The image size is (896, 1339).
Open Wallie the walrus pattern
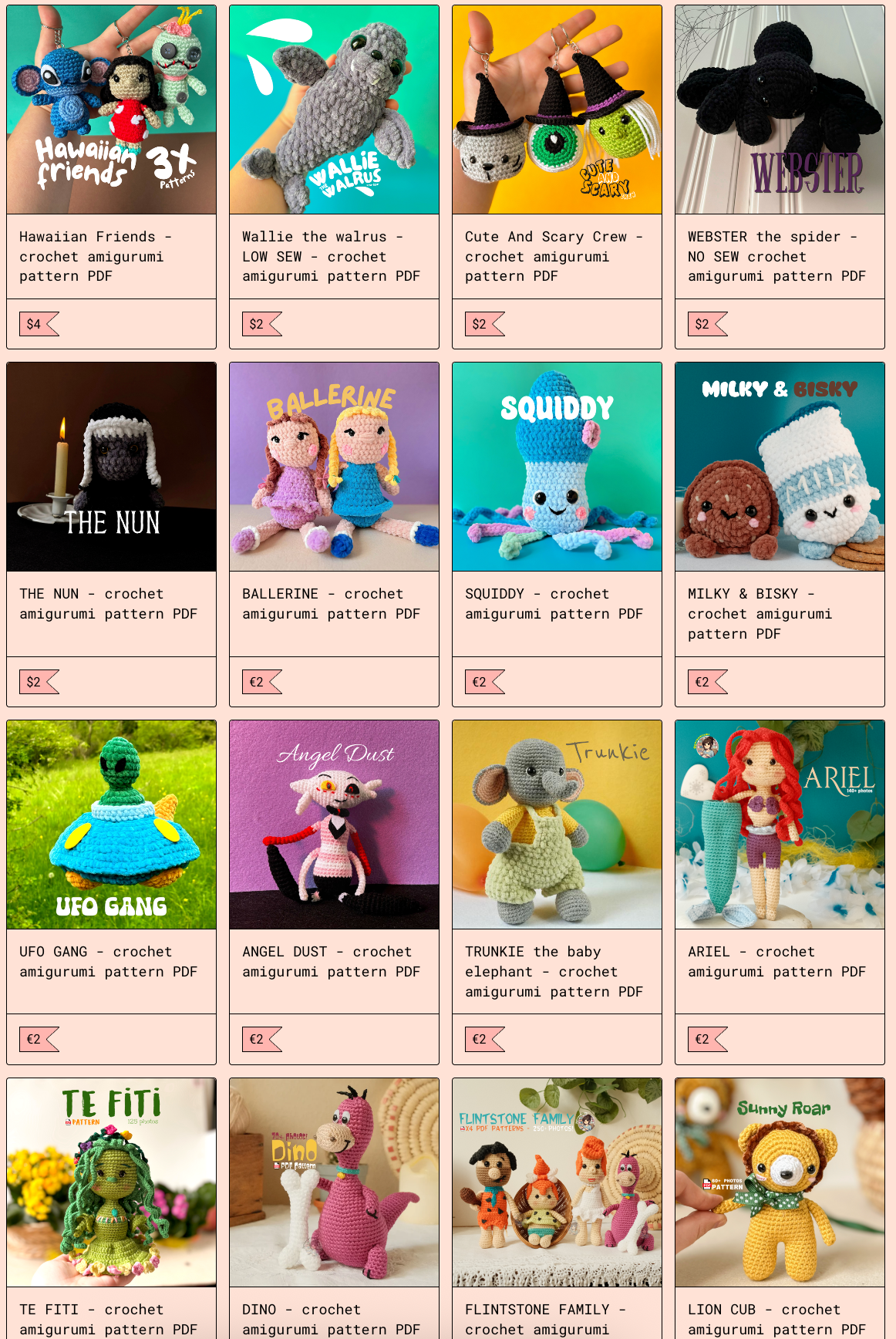pos(334,110)
